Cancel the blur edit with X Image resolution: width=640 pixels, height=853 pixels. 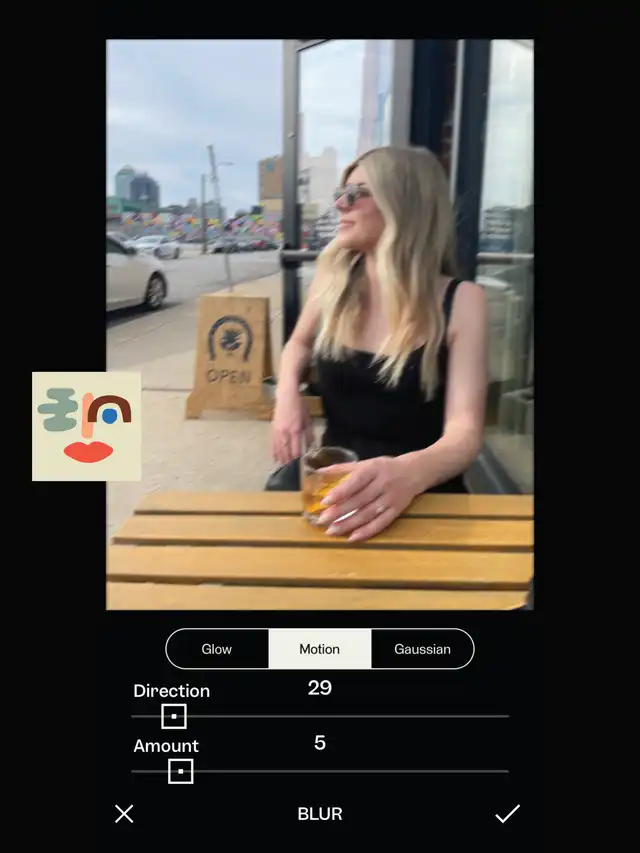pyautogui.click(x=124, y=814)
